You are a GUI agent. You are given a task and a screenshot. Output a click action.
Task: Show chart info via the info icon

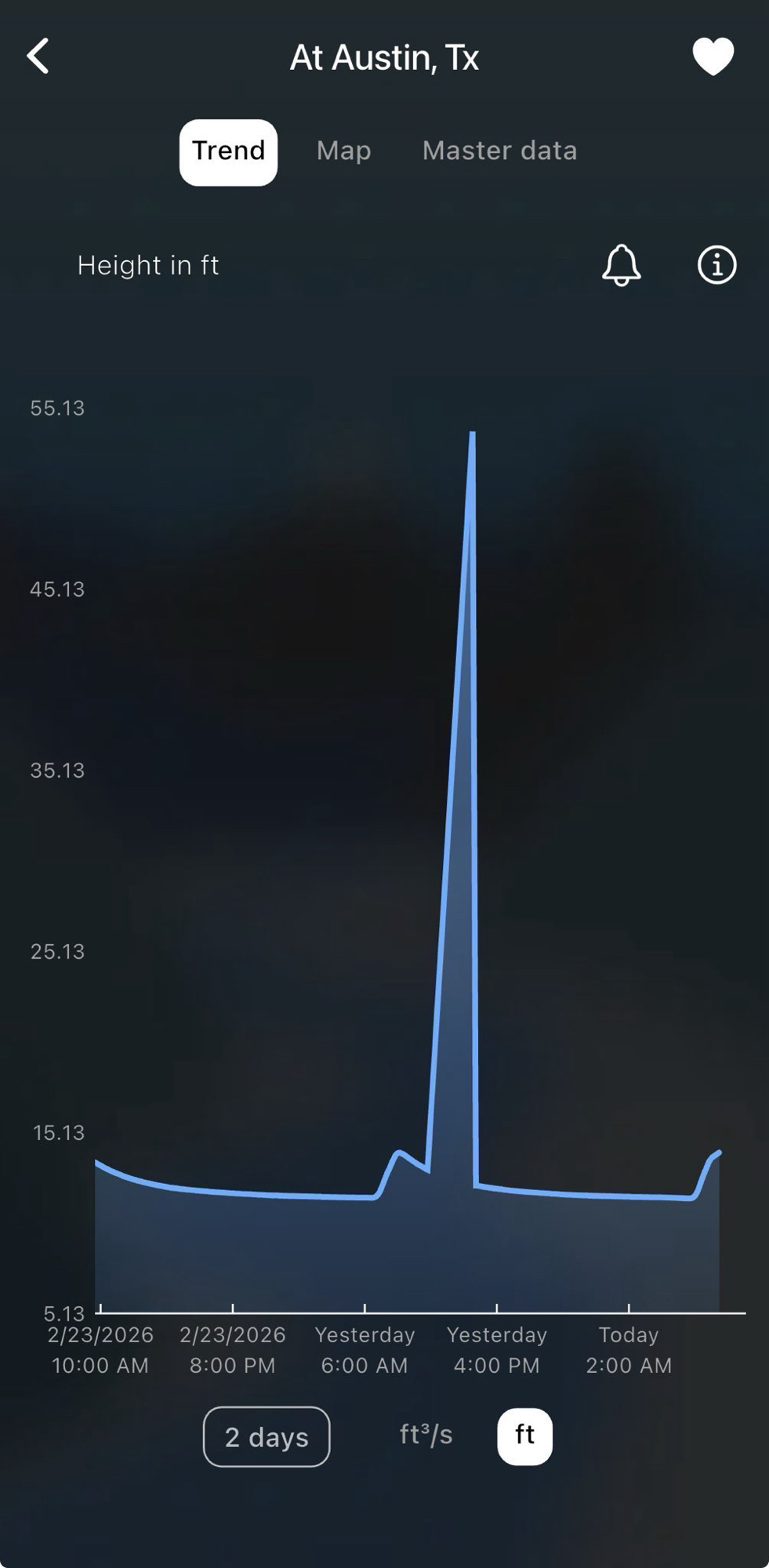pyautogui.click(x=716, y=265)
